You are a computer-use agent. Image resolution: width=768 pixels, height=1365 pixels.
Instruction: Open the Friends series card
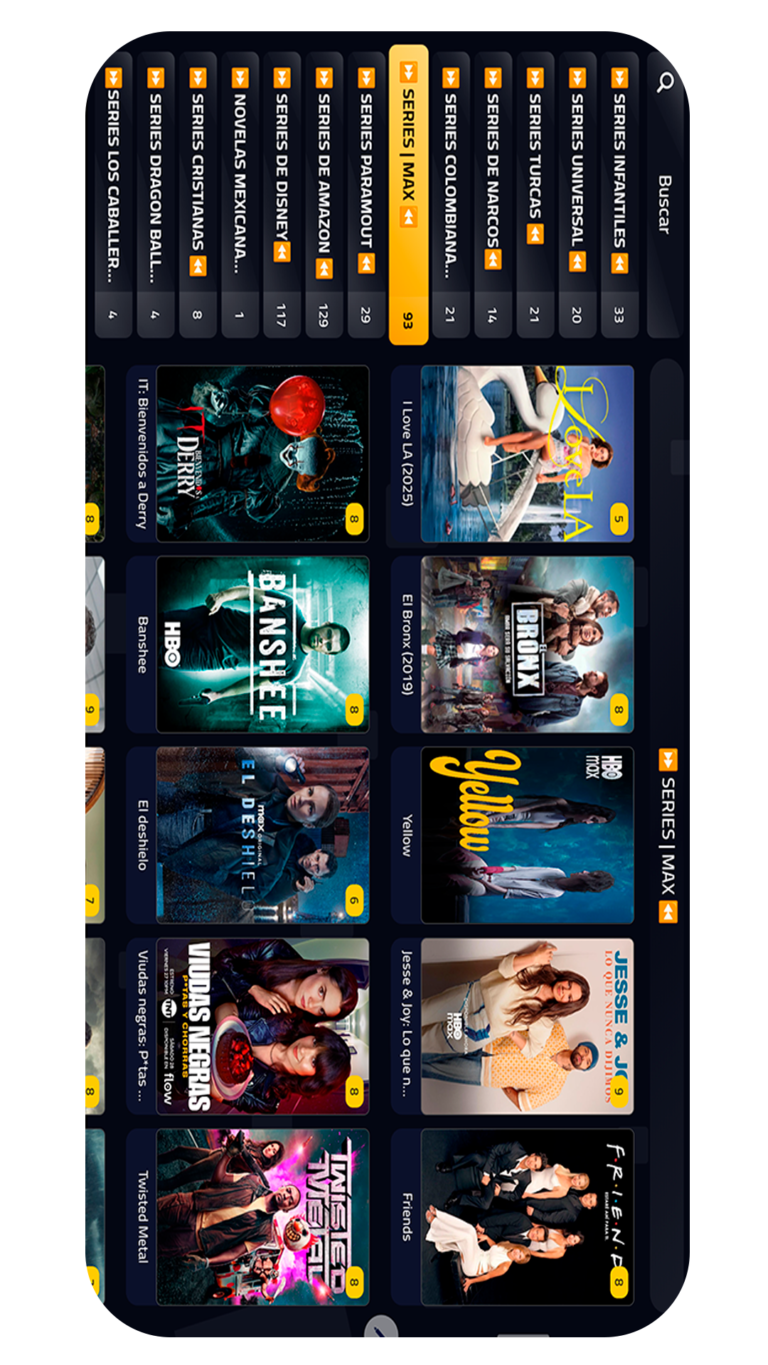(x=527, y=1217)
